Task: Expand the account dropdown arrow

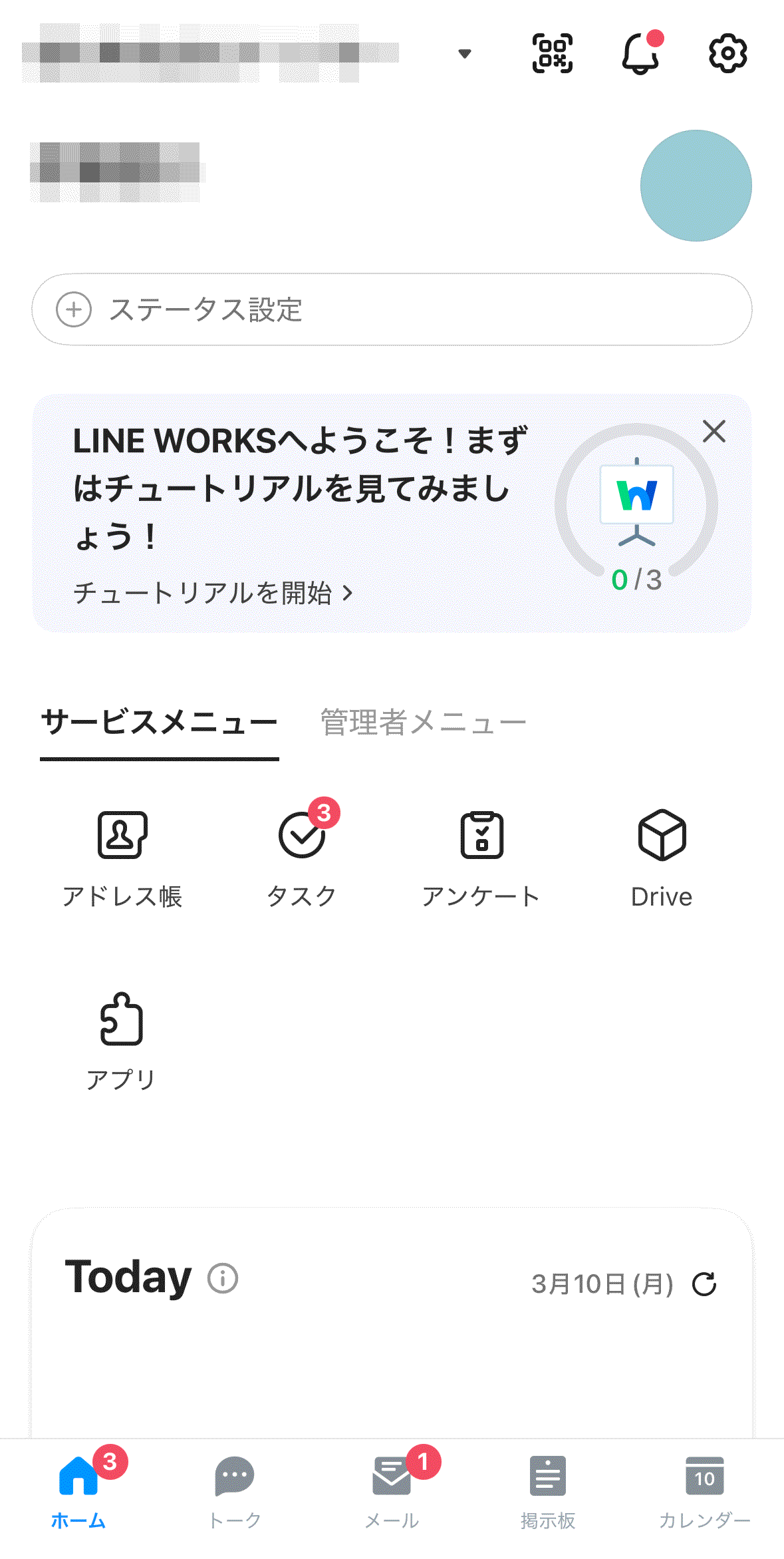Action: pos(465,54)
